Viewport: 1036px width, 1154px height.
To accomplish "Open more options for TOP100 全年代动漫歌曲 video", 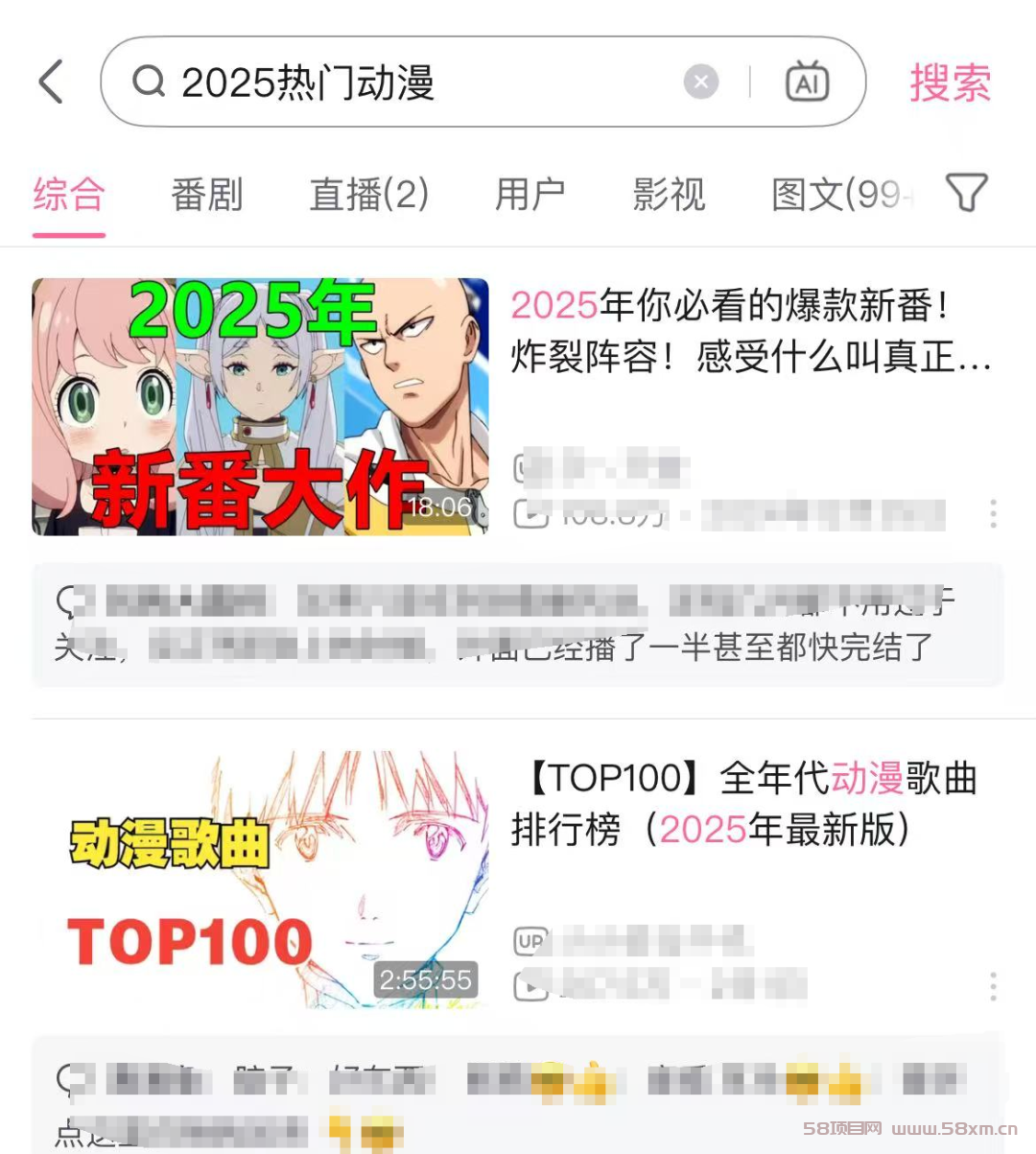I will click(993, 986).
